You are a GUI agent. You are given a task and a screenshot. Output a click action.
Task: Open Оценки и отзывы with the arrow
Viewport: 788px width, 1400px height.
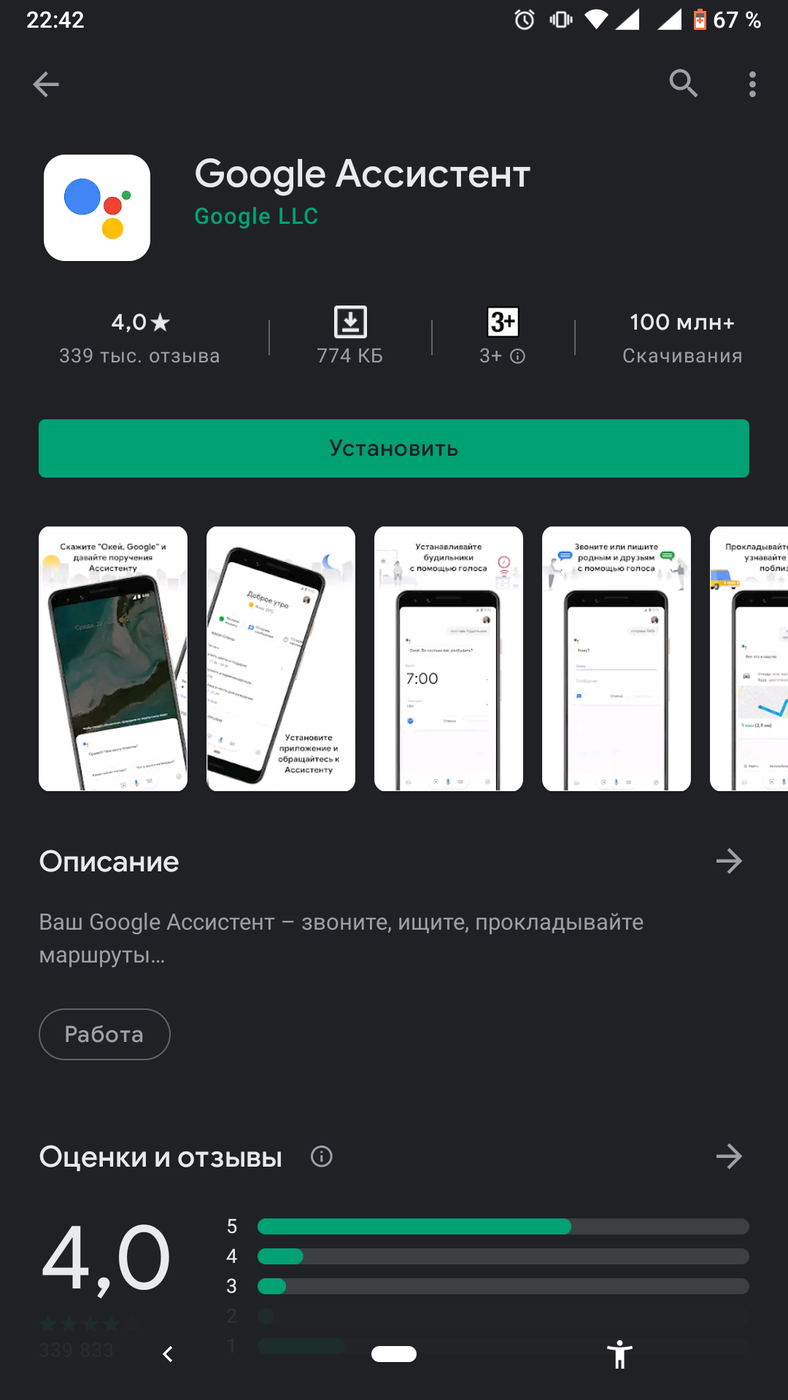[x=729, y=1157]
